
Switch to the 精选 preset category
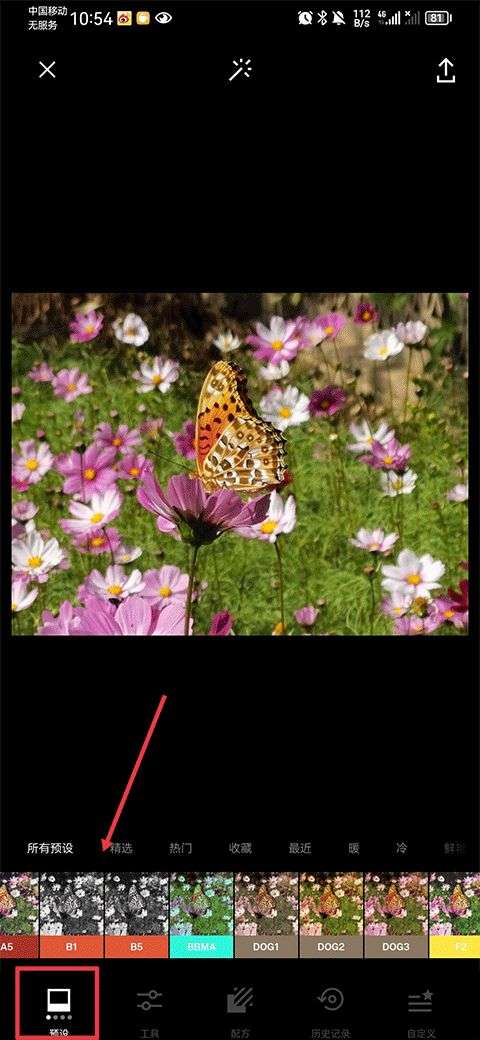click(x=121, y=848)
